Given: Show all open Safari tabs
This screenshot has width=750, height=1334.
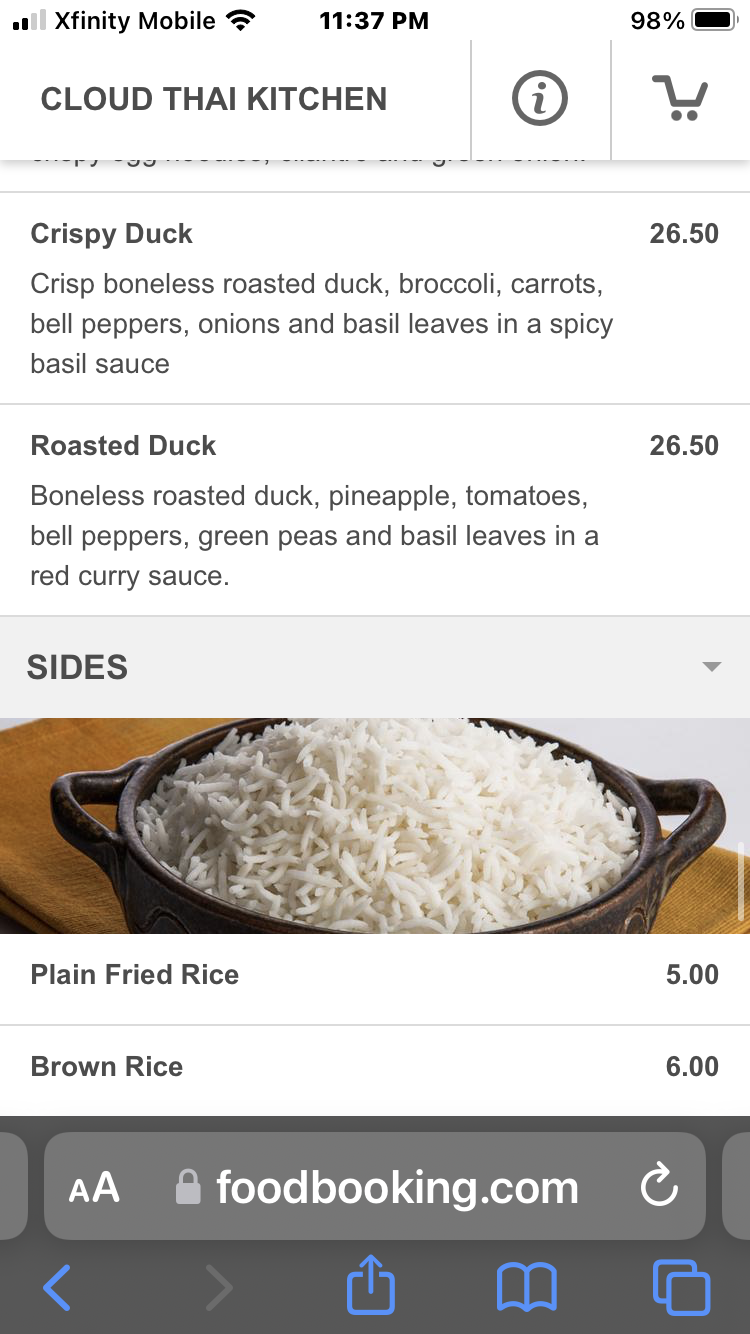Looking at the screenshot, I should pos(680,1287).
